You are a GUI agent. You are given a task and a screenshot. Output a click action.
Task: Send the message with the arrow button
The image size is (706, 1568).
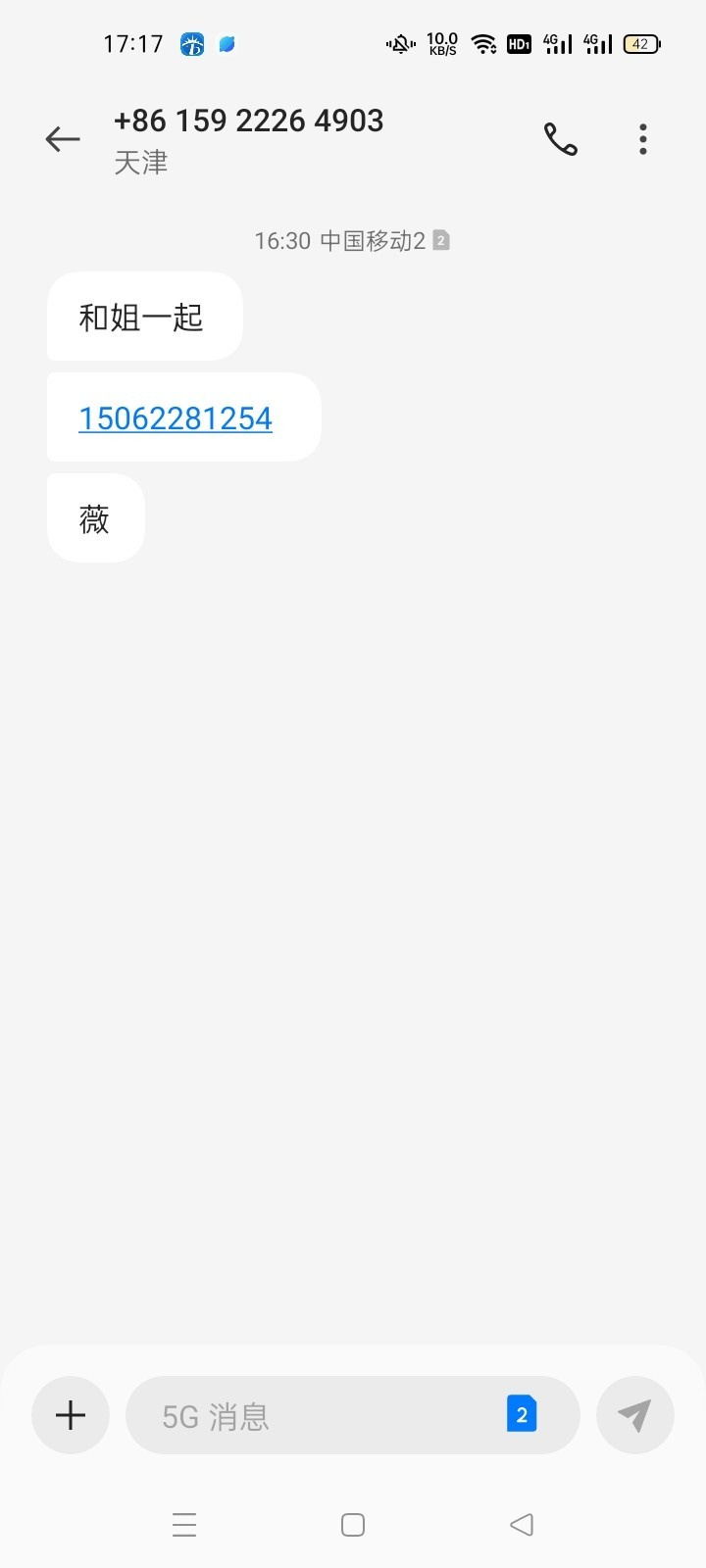[x=635, y=1415]
